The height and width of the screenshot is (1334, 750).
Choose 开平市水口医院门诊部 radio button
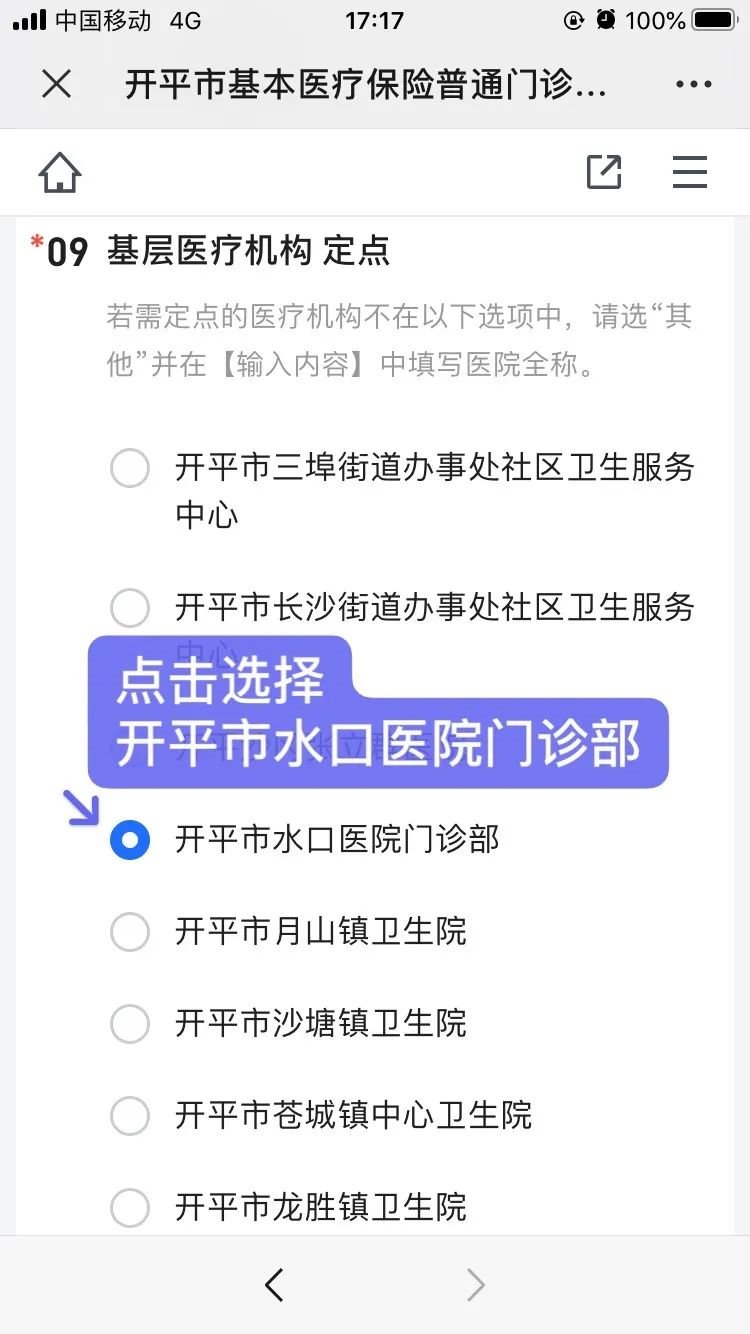(130, 840)
